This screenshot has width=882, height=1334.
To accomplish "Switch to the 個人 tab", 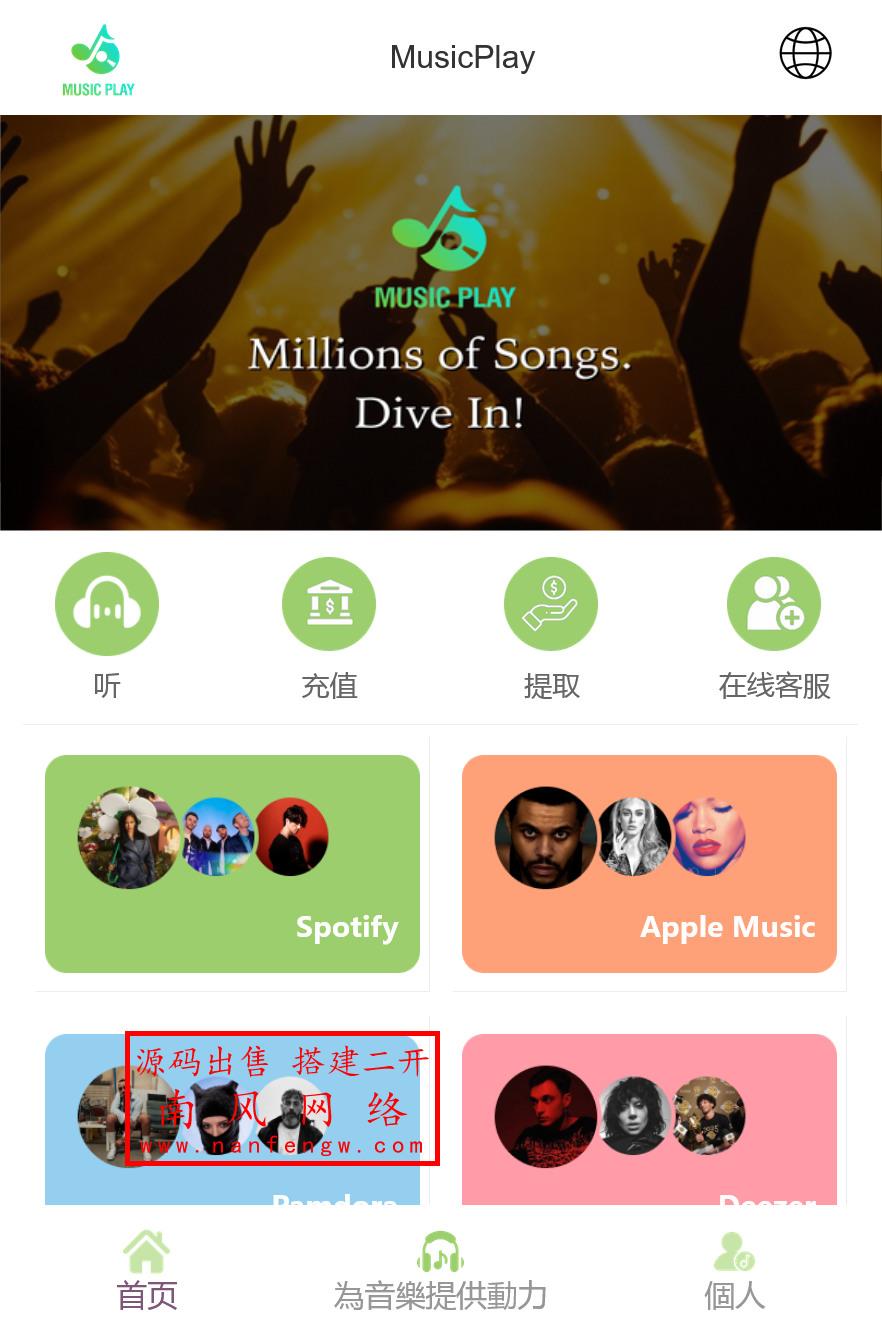I will point(733,1292).
